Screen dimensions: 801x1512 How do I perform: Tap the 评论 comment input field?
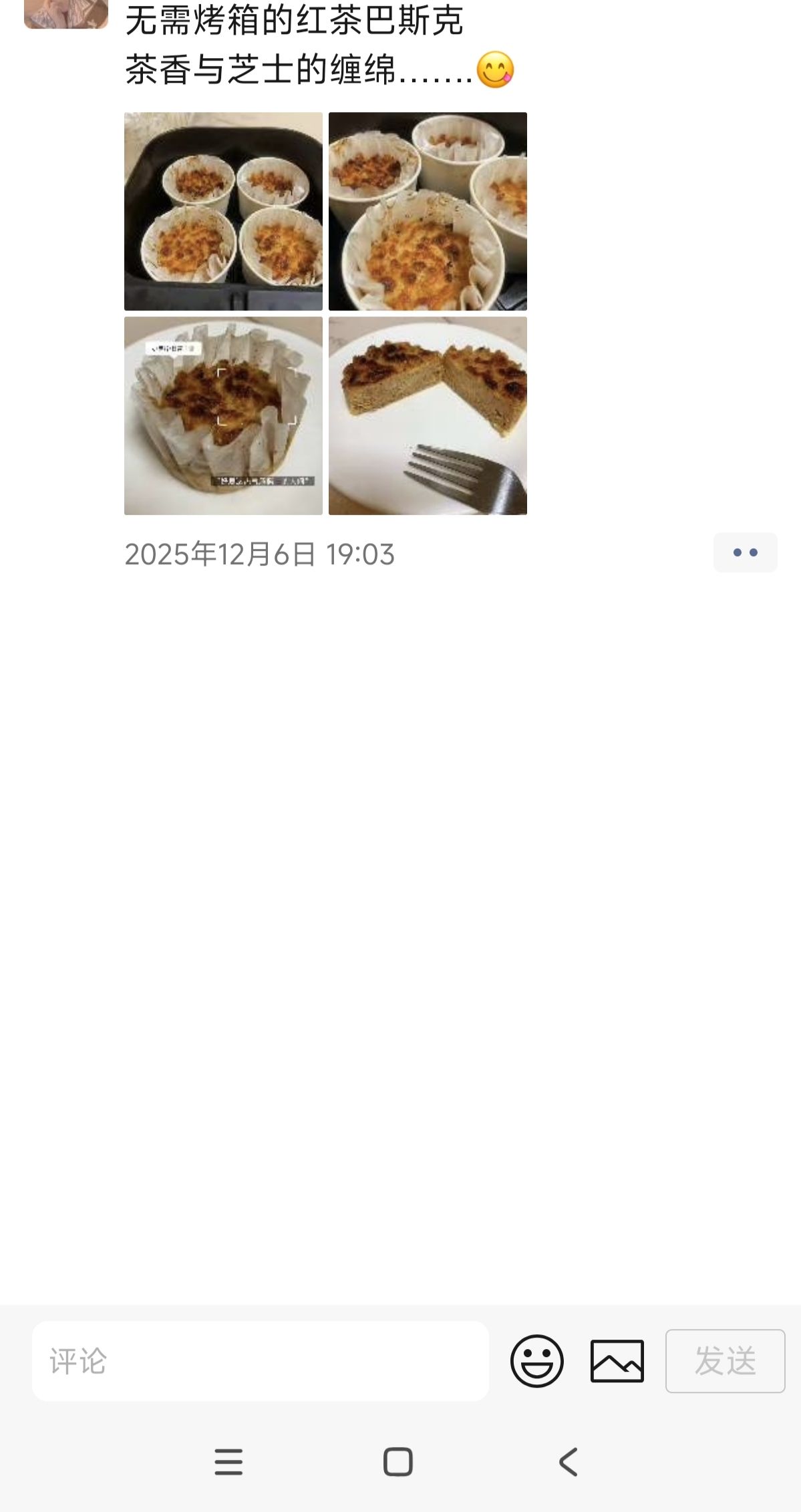click(261, 1360)
